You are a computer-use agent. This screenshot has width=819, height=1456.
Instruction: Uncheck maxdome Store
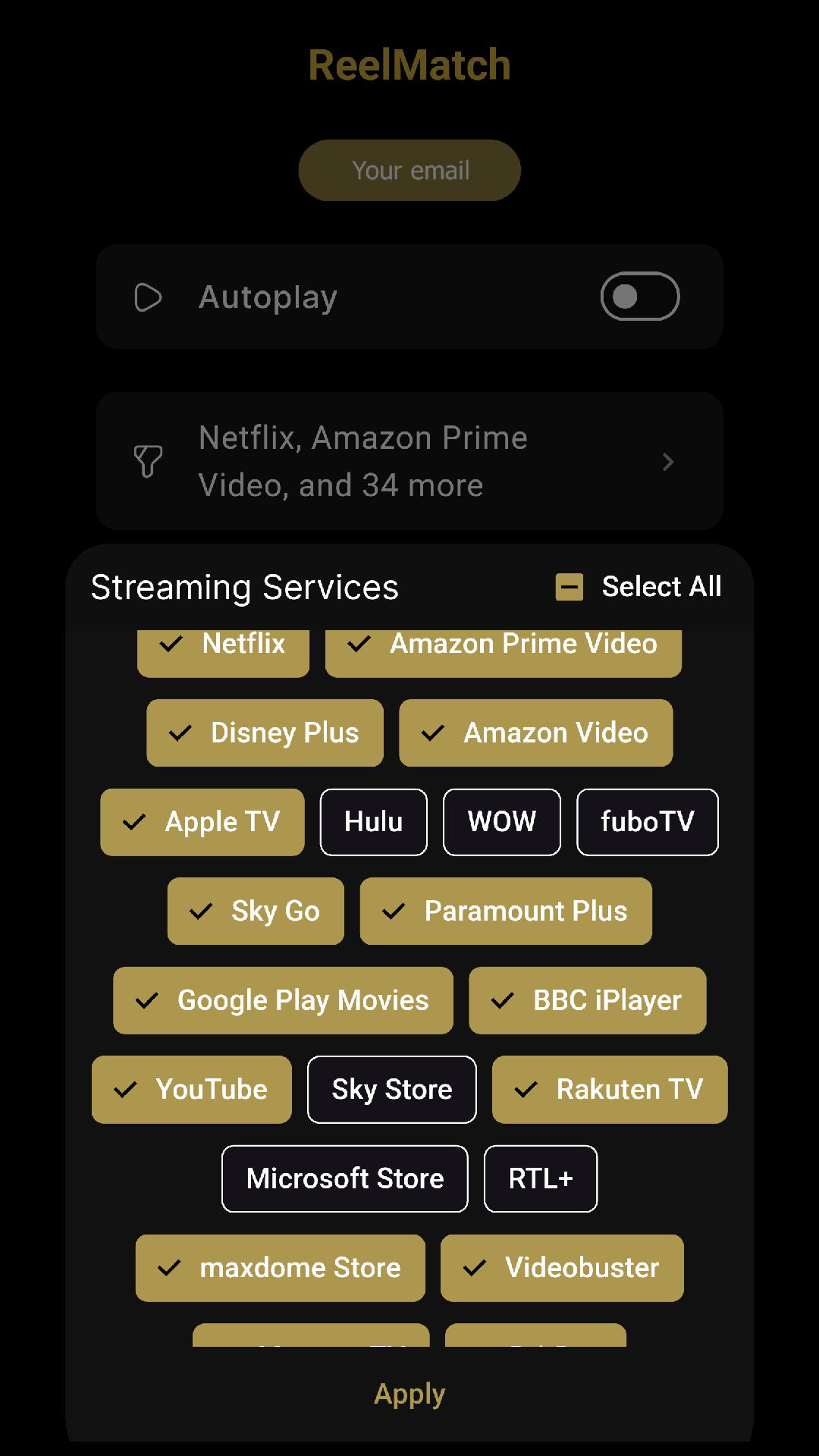coord(280,1268)
